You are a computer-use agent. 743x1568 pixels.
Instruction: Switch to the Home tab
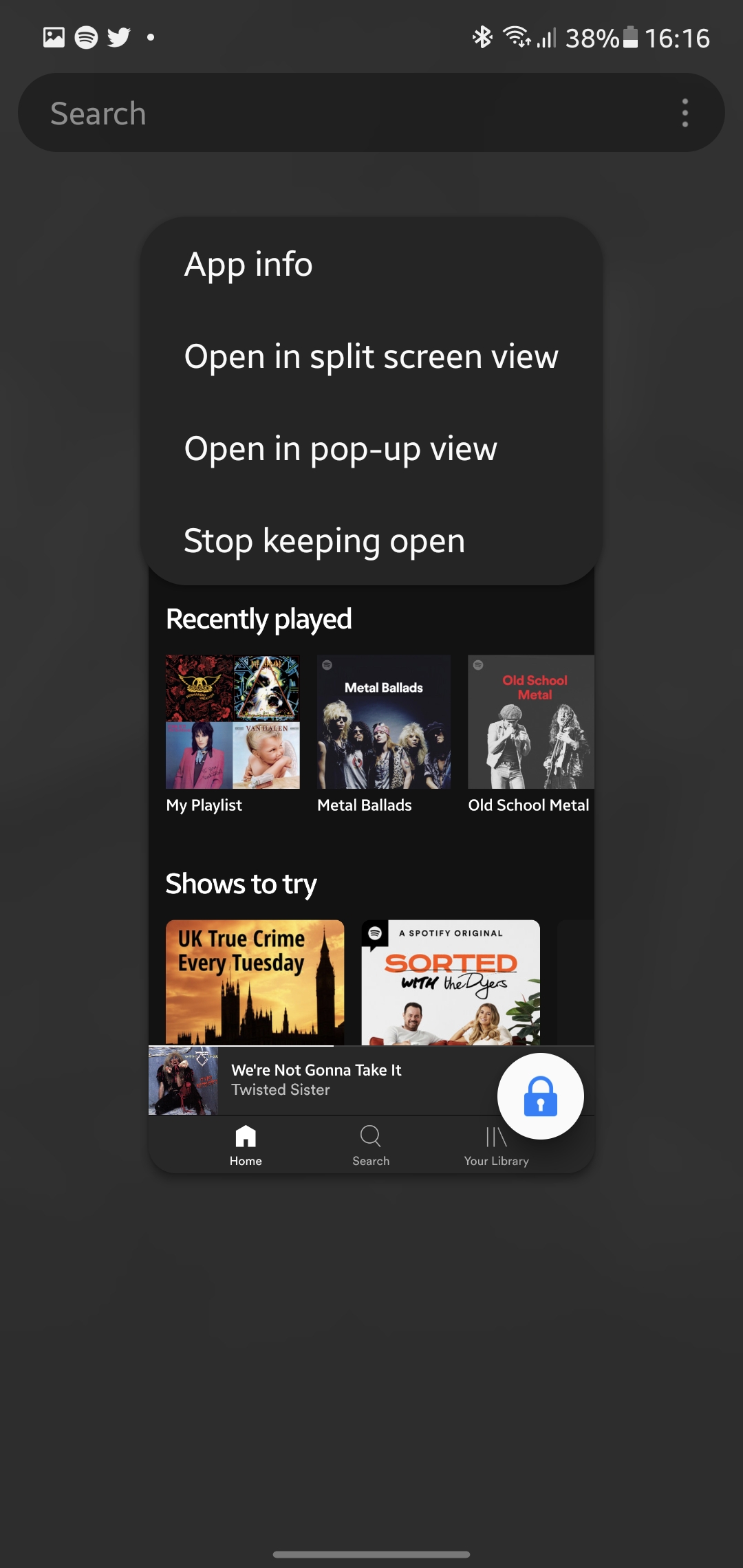tap(246, 1146)
